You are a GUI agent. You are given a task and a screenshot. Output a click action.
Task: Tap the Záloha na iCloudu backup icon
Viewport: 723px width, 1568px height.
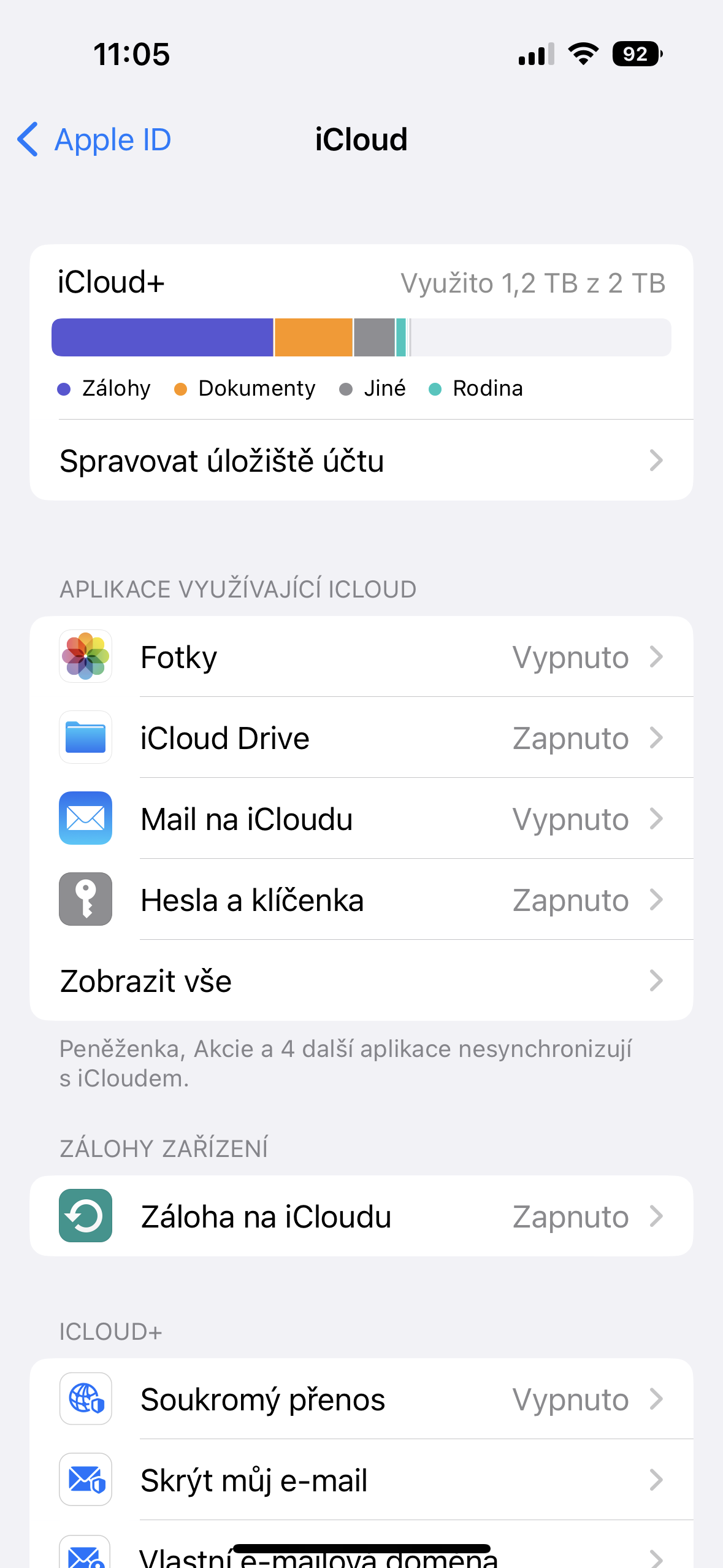[85, 1216]
